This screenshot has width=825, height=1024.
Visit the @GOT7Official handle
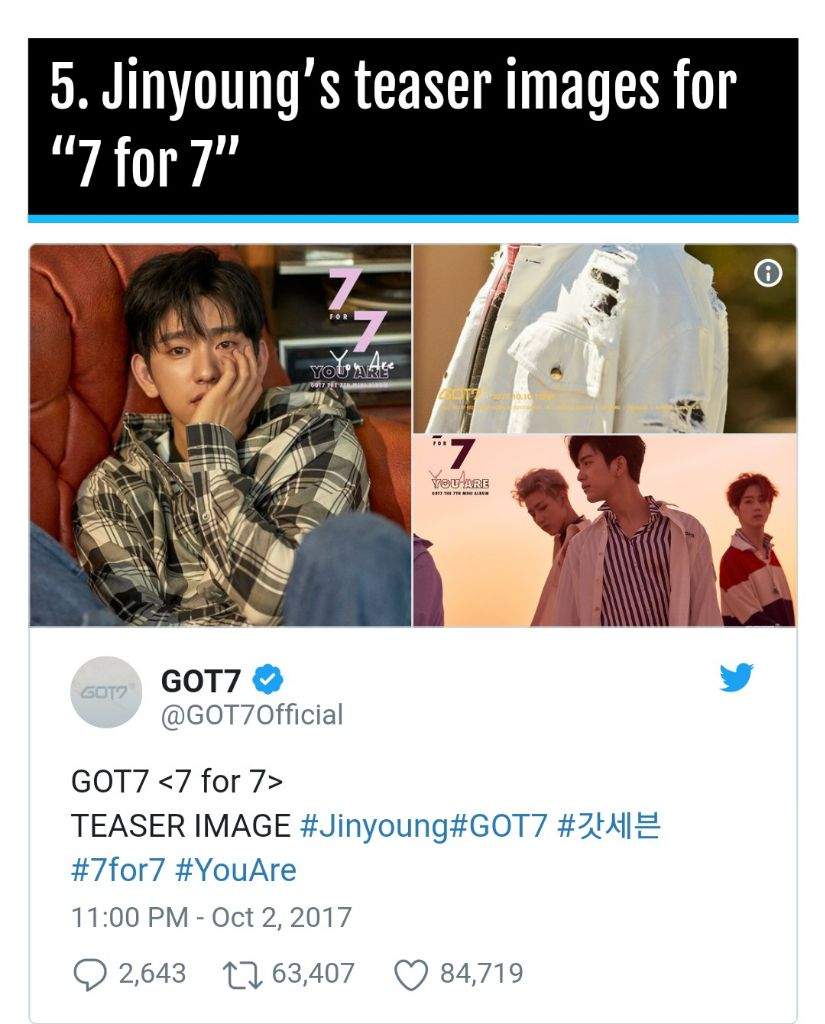(251, 715)
